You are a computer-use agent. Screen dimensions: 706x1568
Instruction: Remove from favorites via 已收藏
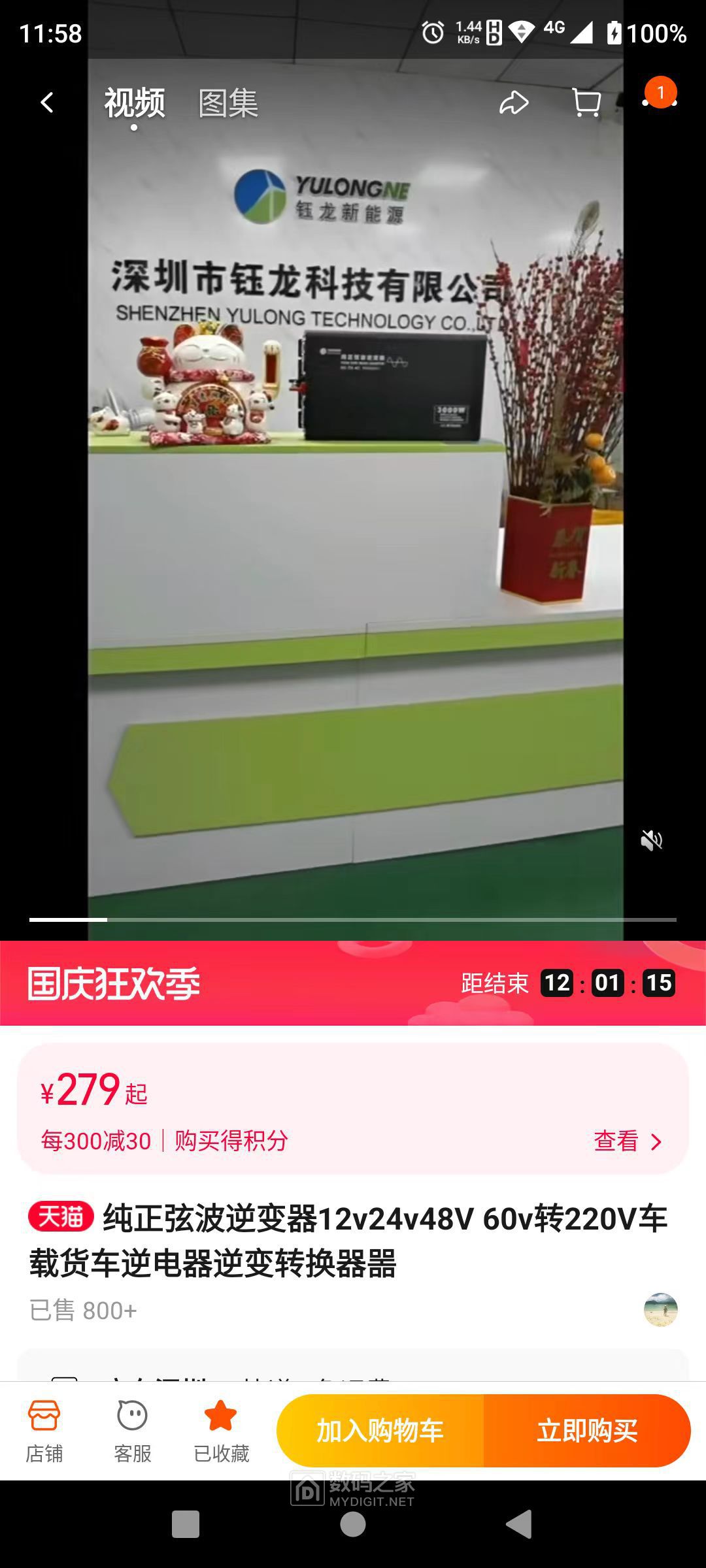pyautogui.click(x=221, y=1431)
